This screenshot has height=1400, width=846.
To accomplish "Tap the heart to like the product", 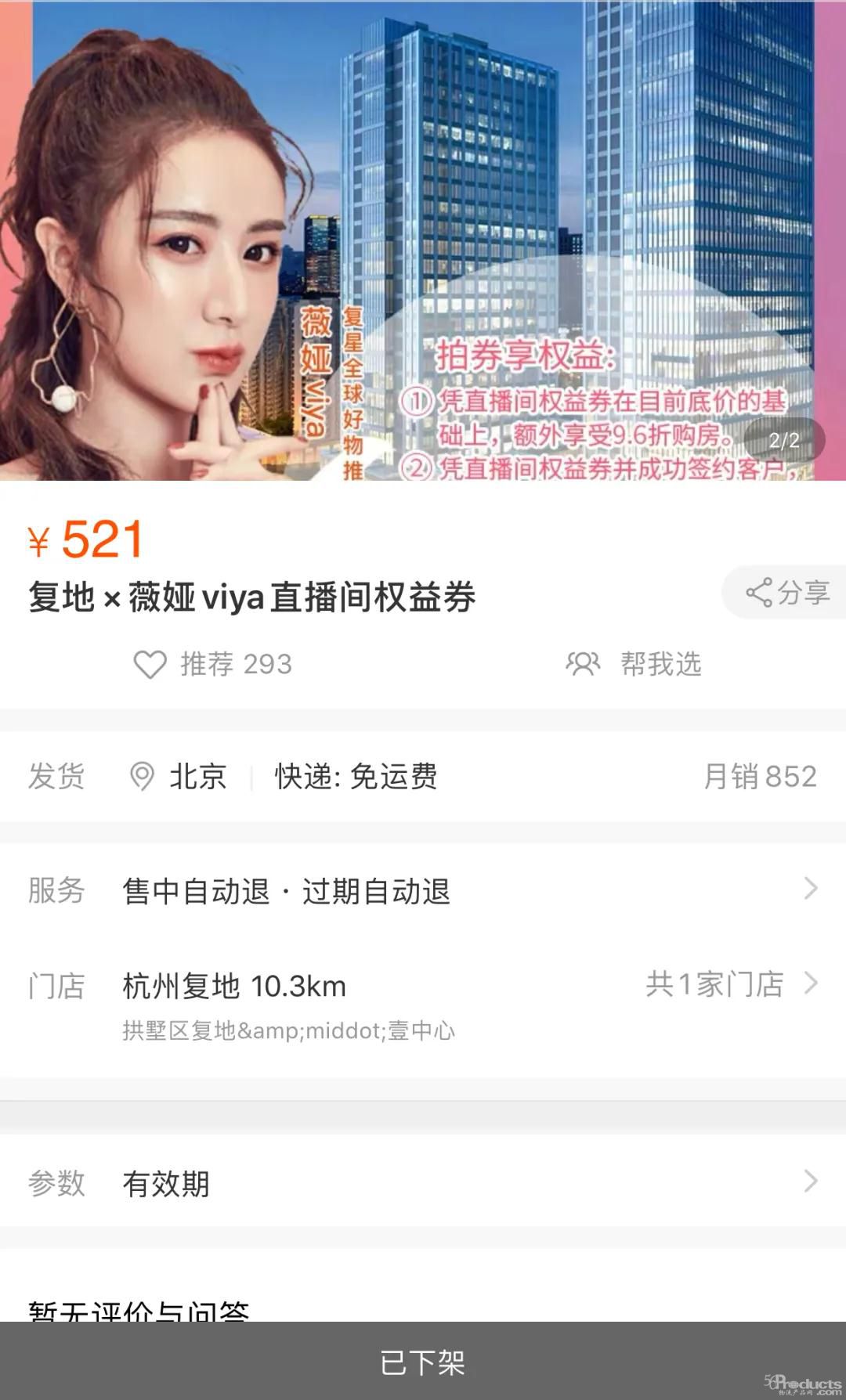I will point(150,665).
